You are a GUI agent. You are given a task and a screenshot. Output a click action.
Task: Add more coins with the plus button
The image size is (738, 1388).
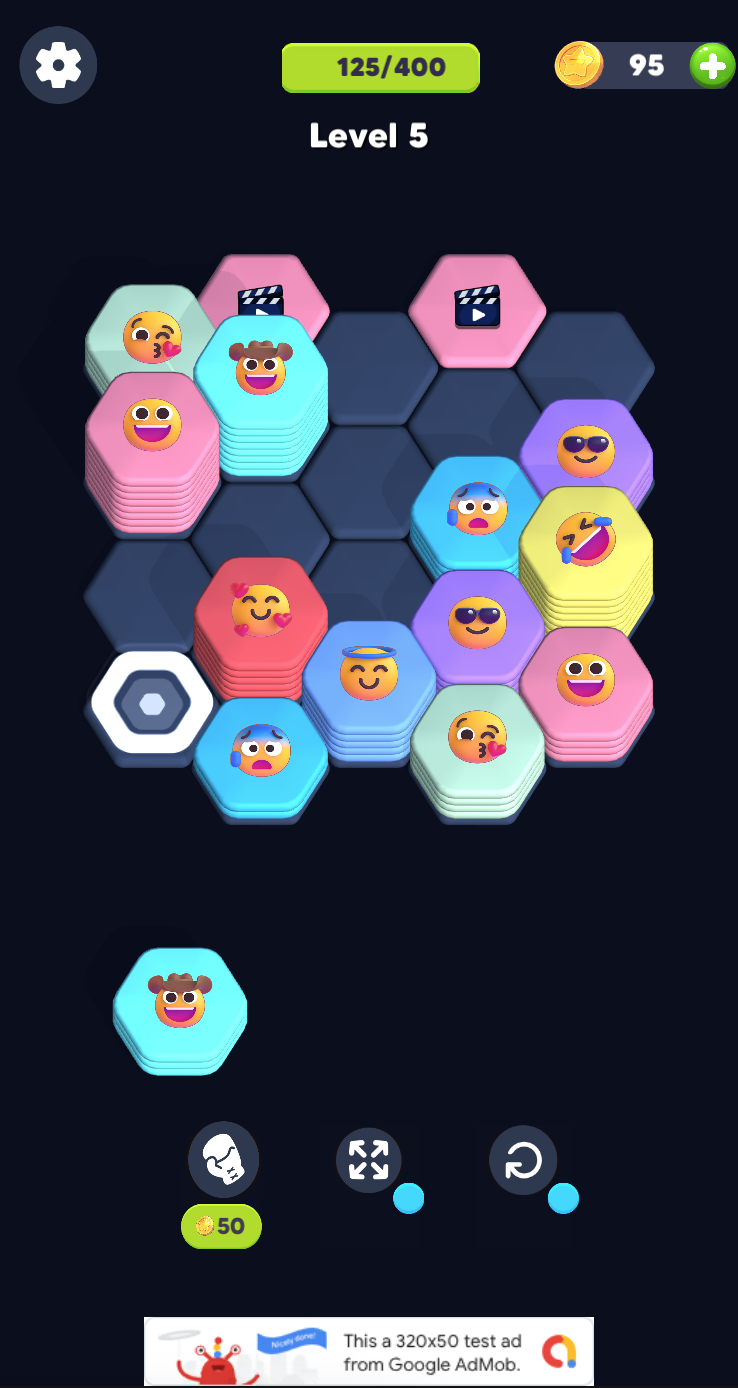point(712,66)
